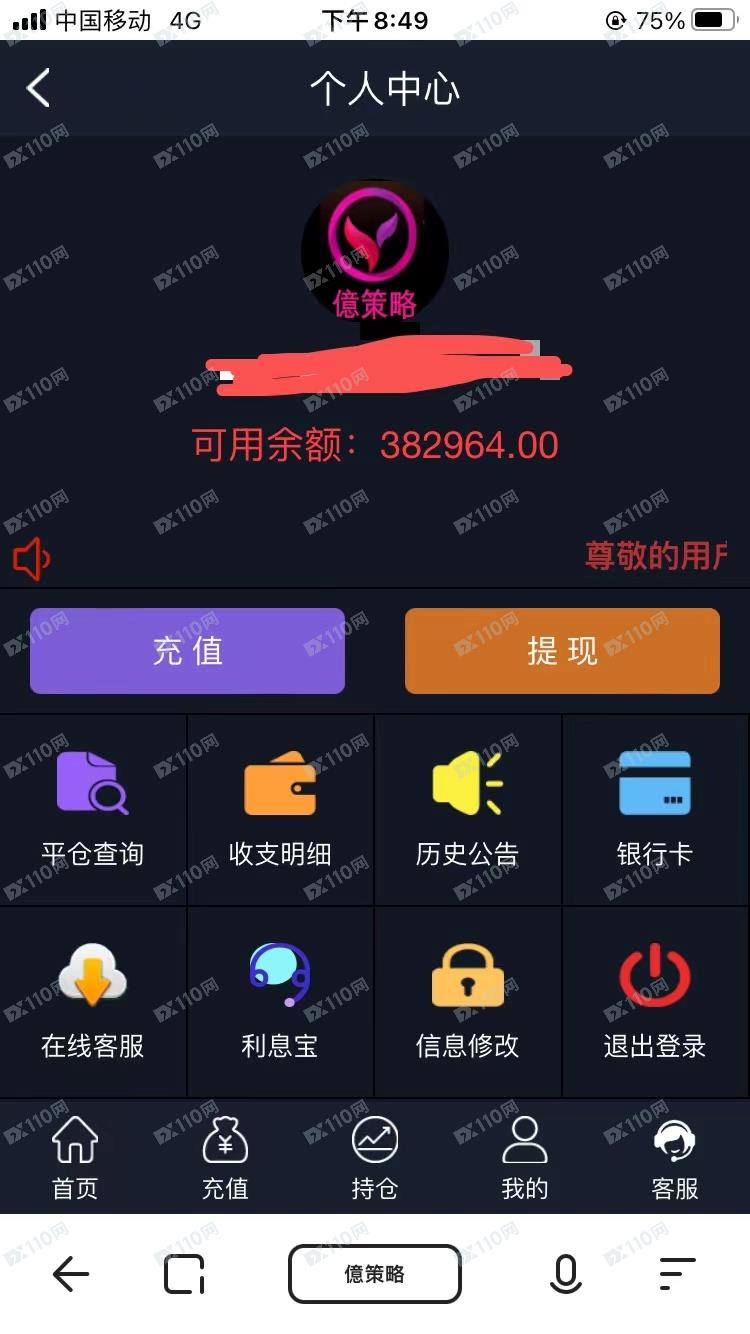The image size is (750, 1334).
Task: Tap the browser back arrow
Action: click(x=71, y=1274)
